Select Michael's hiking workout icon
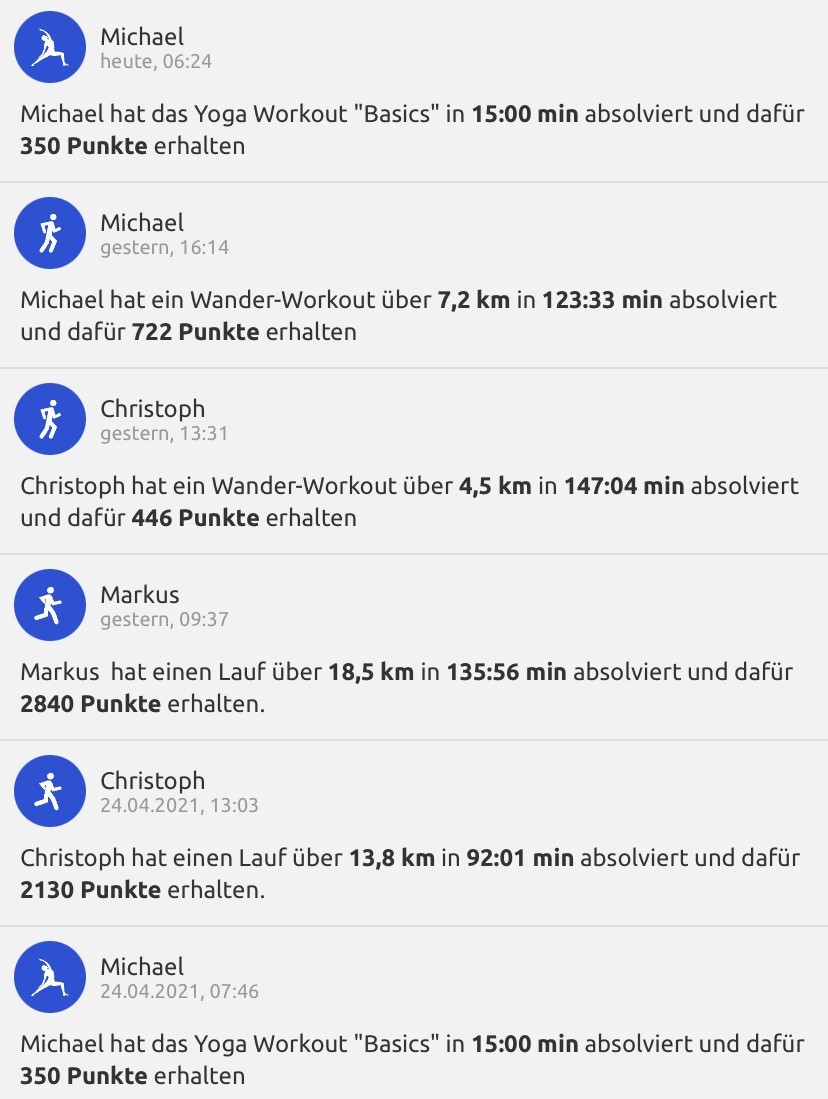Screen dimensions: 828x1099 [49, 232]
